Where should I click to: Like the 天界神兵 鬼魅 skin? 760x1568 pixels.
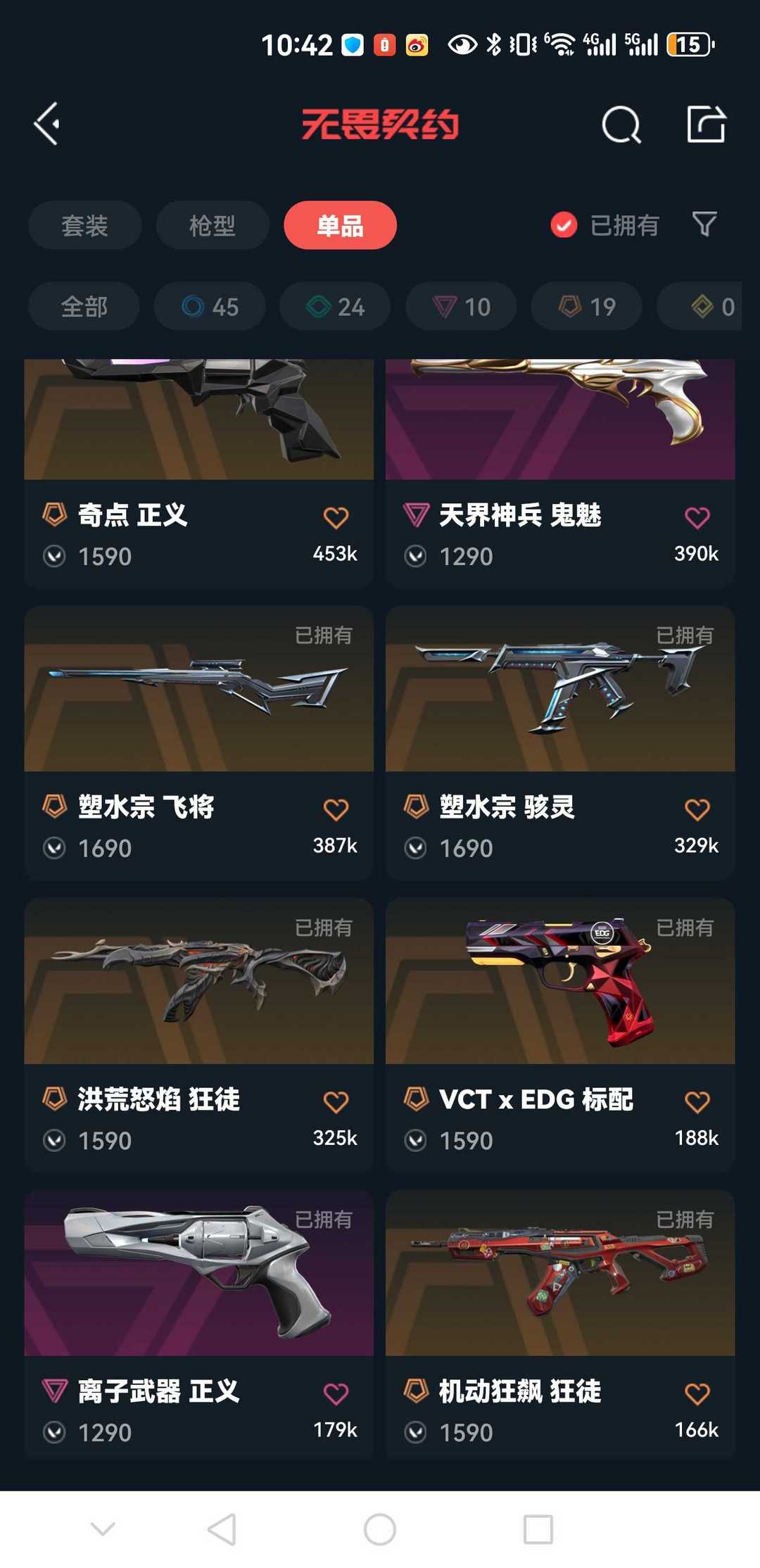(697, 517)
